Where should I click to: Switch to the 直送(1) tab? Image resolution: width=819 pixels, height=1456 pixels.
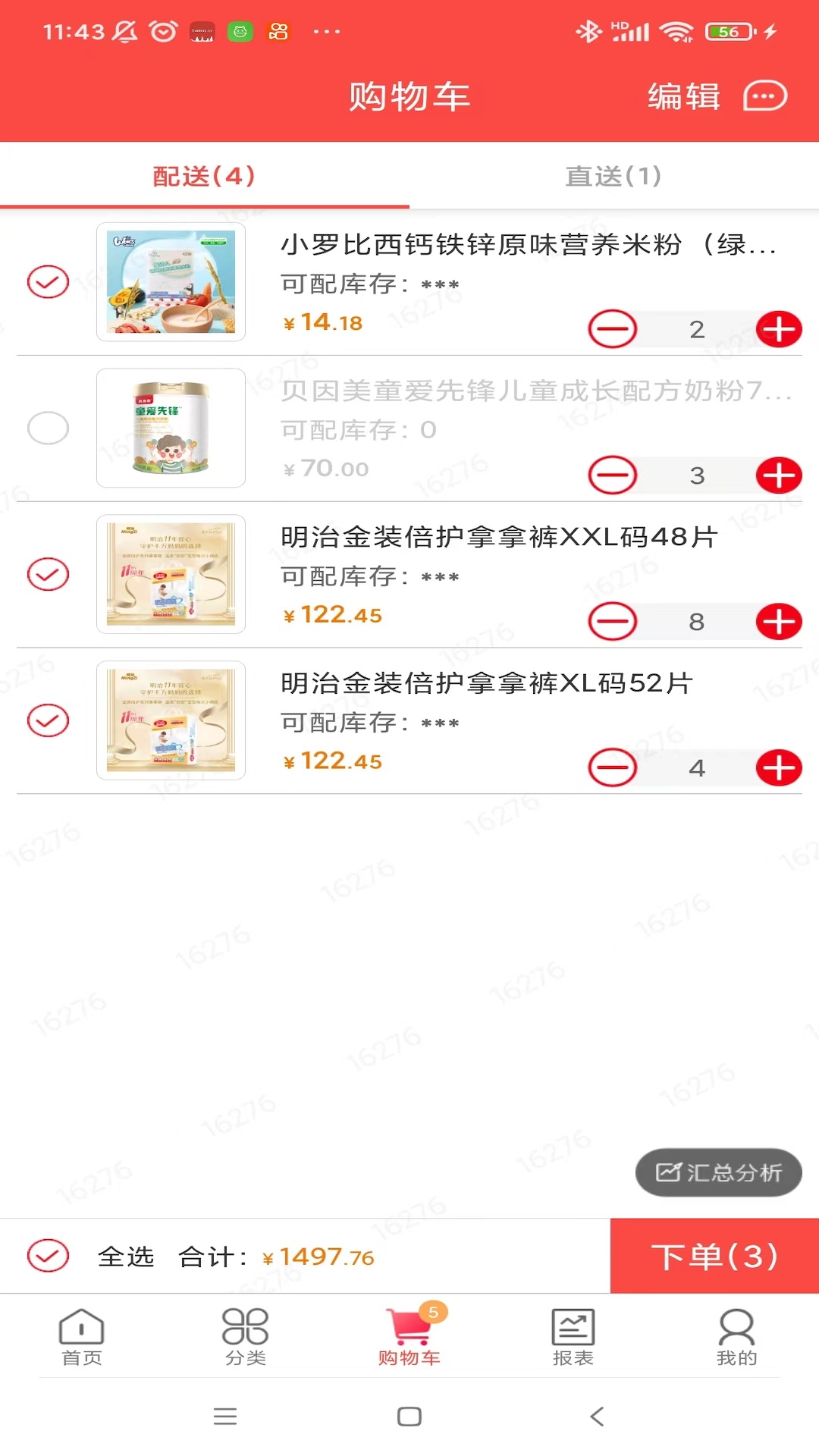pyautogui.click(x=613, y=176)
